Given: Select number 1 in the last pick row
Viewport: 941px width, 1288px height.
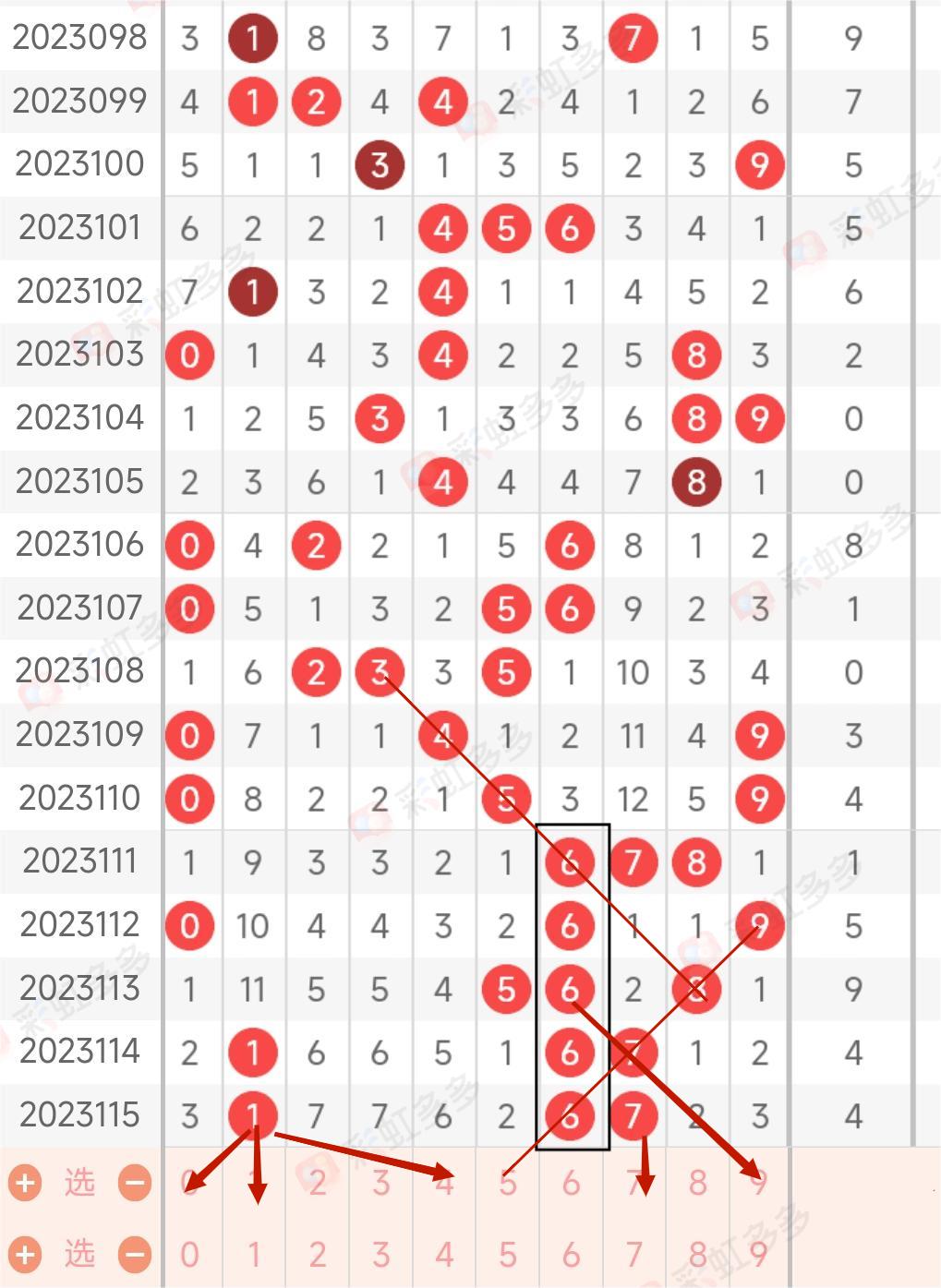Looking at the screenshot, I should (253, 1254).
